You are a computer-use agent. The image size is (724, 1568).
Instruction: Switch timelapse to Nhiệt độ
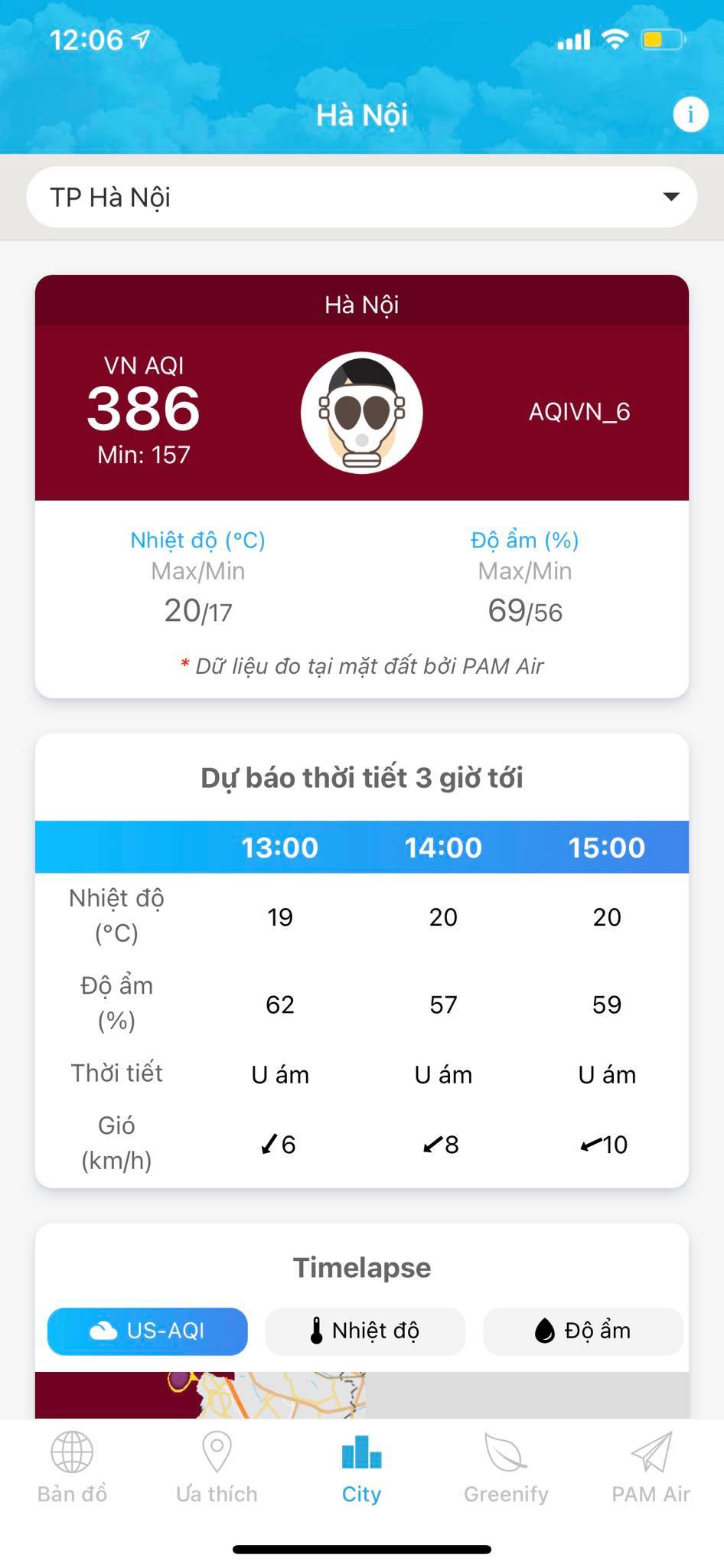click(x=365, y=1331)
